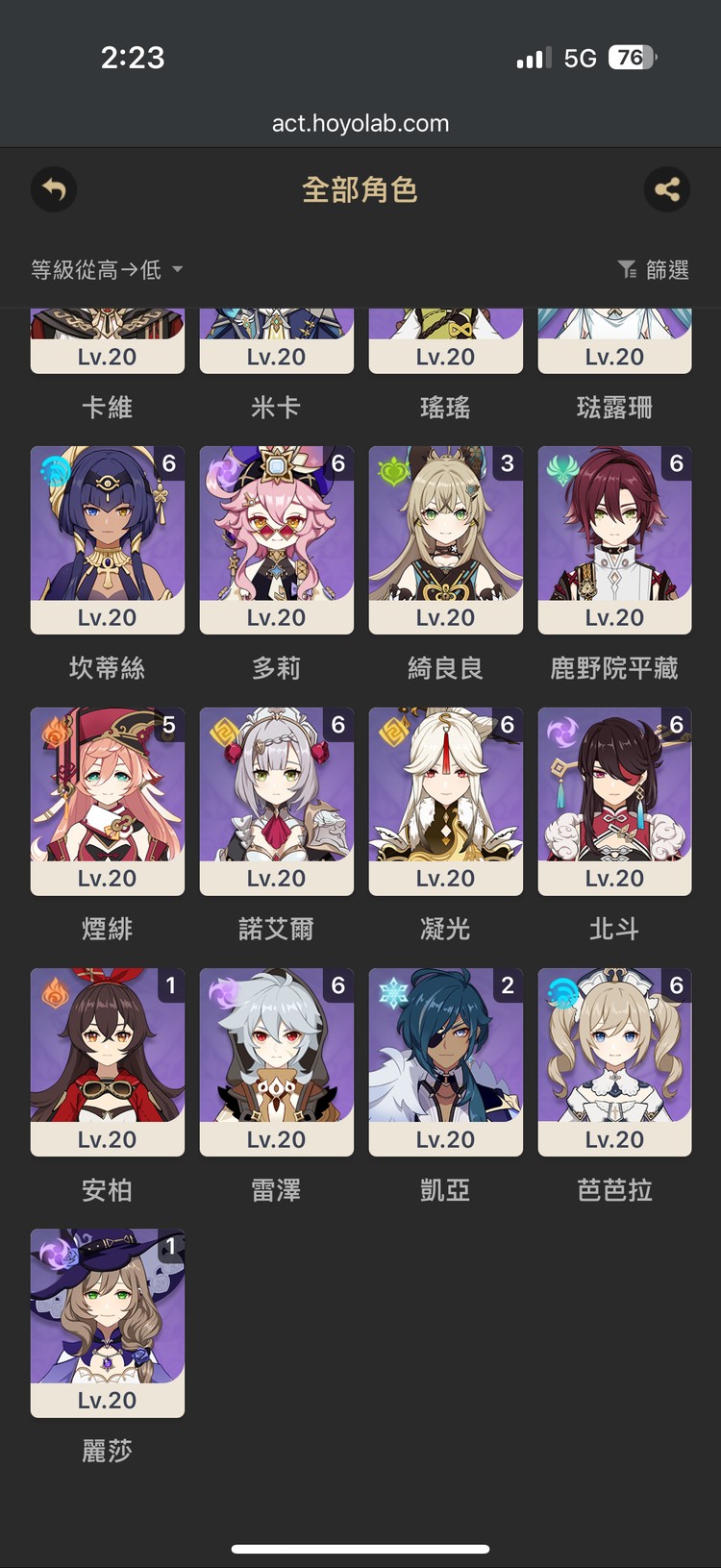View 雷澤's character card
721x1568 pixels.
pos(276,1062)
